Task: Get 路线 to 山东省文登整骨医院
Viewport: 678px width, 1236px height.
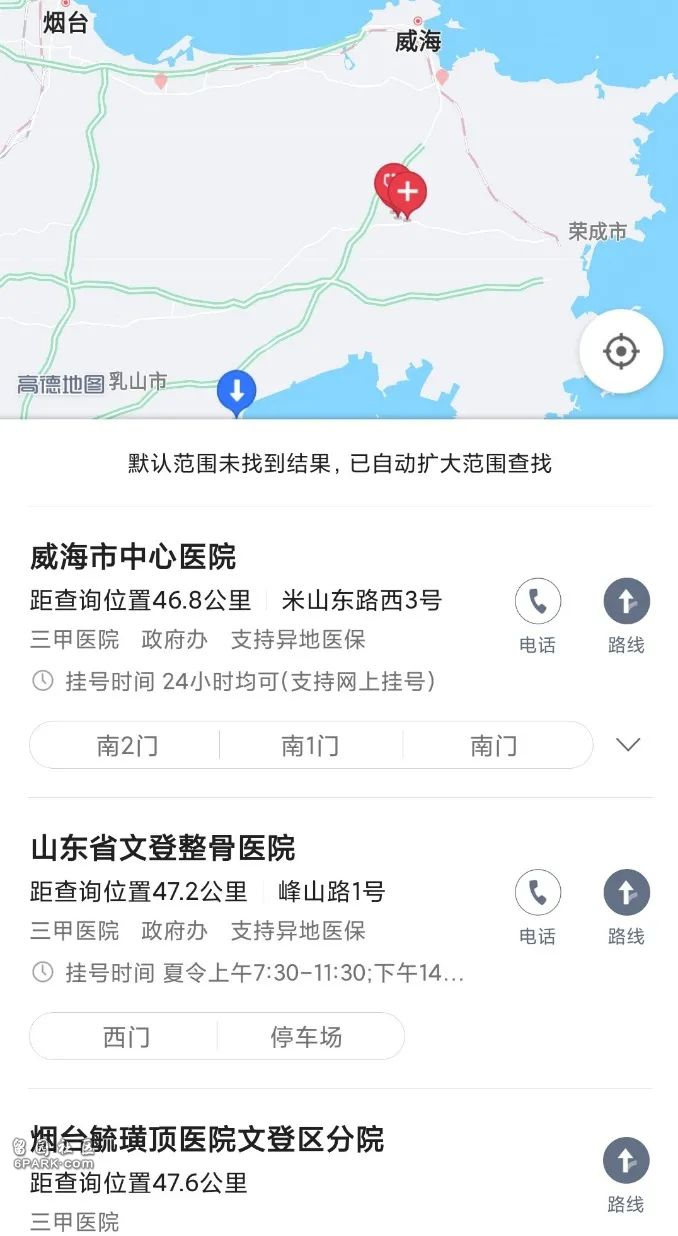Action: point(626,907)
